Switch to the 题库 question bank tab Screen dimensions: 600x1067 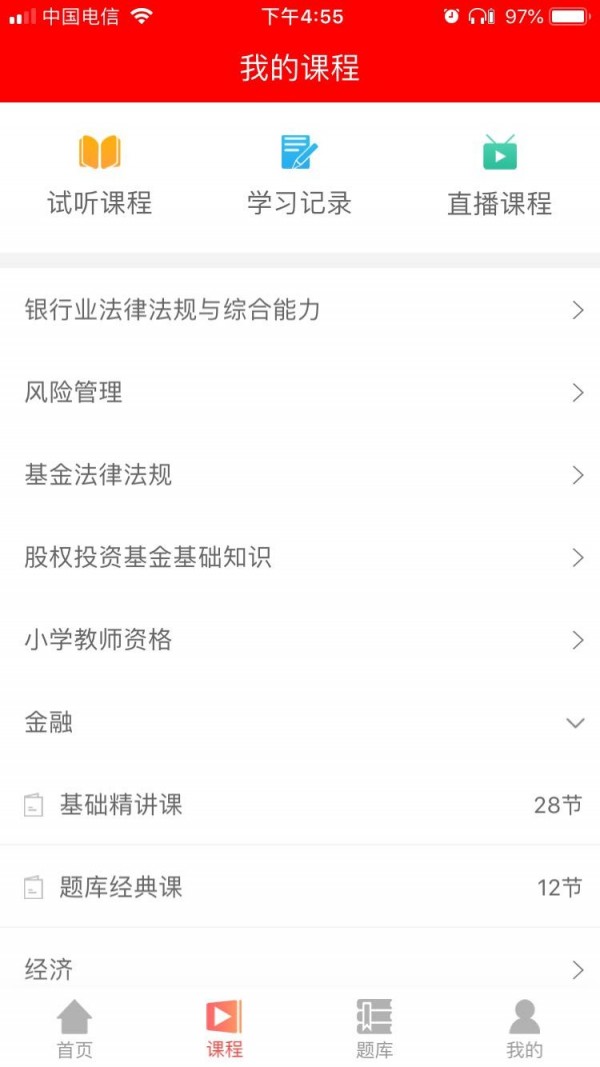374,1029
